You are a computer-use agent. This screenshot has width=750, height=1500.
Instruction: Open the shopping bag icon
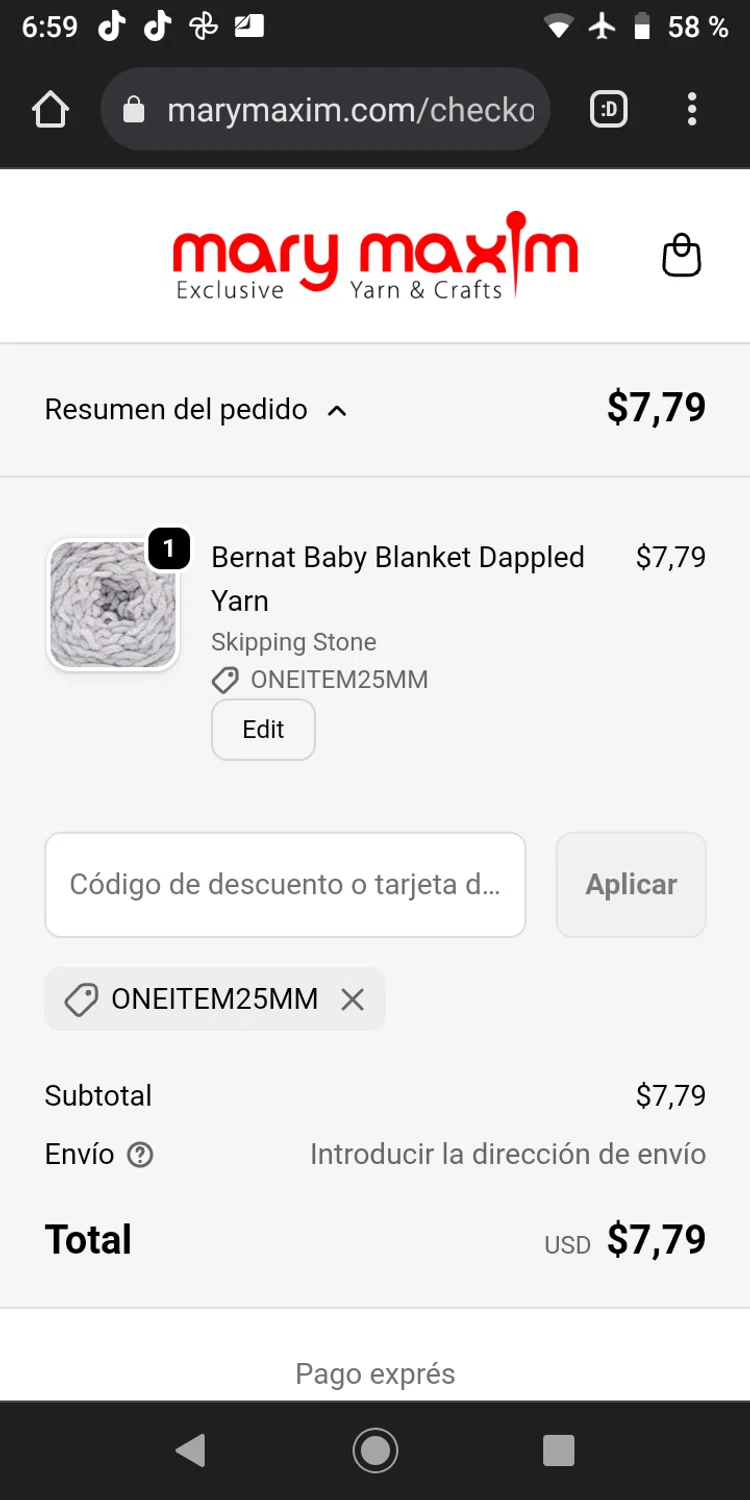pos(682,256)
